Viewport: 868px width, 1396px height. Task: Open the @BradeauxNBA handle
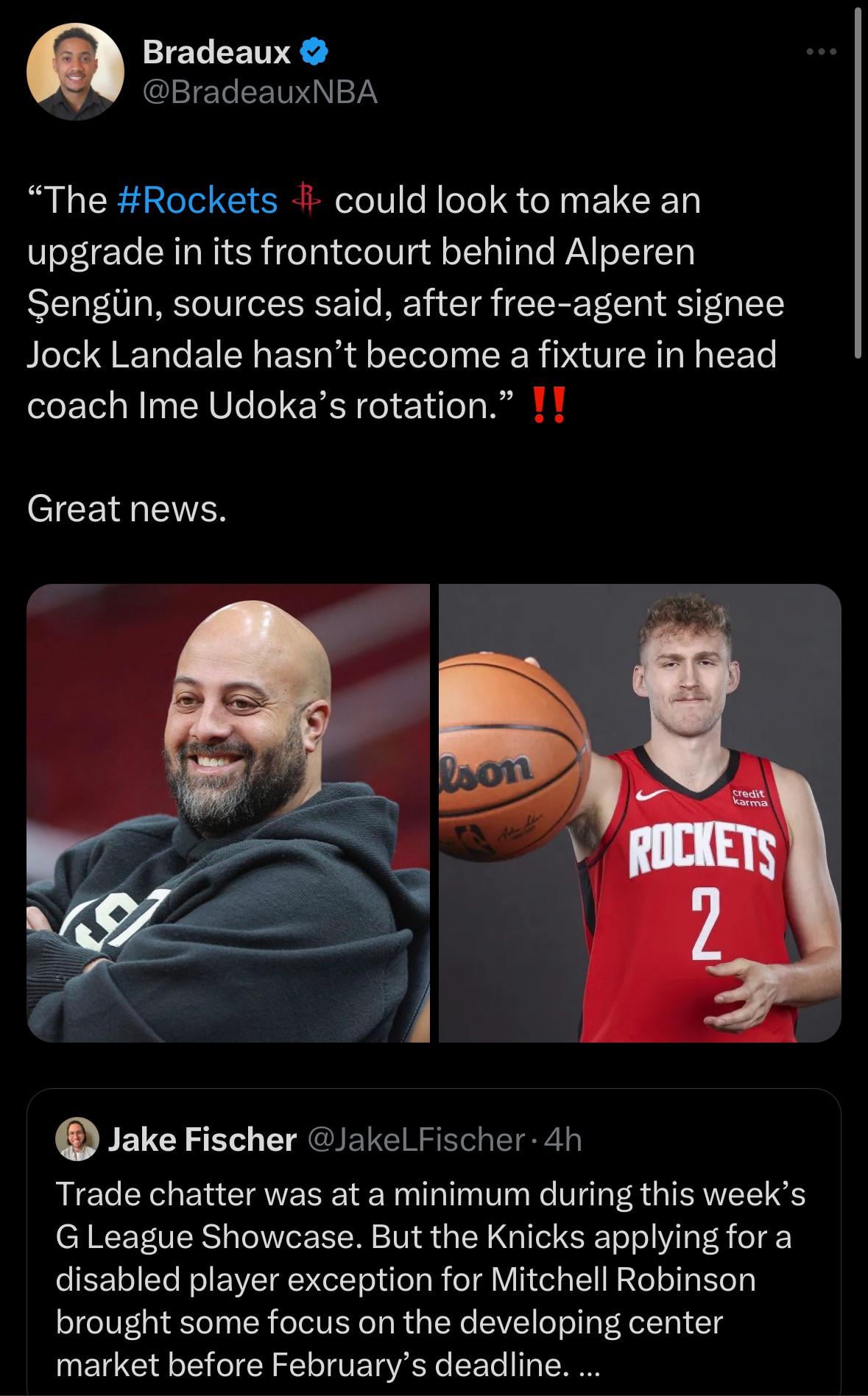pyautogui.click(x=260, y=92)
